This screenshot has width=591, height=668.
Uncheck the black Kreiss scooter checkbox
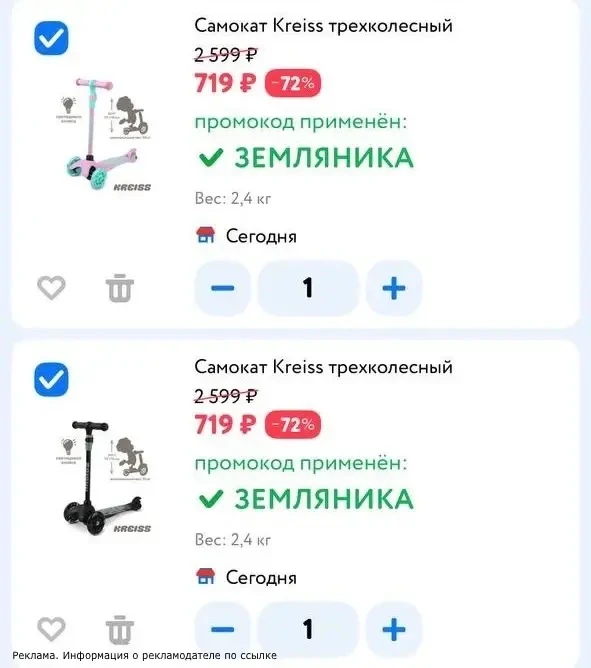[51, 379]
